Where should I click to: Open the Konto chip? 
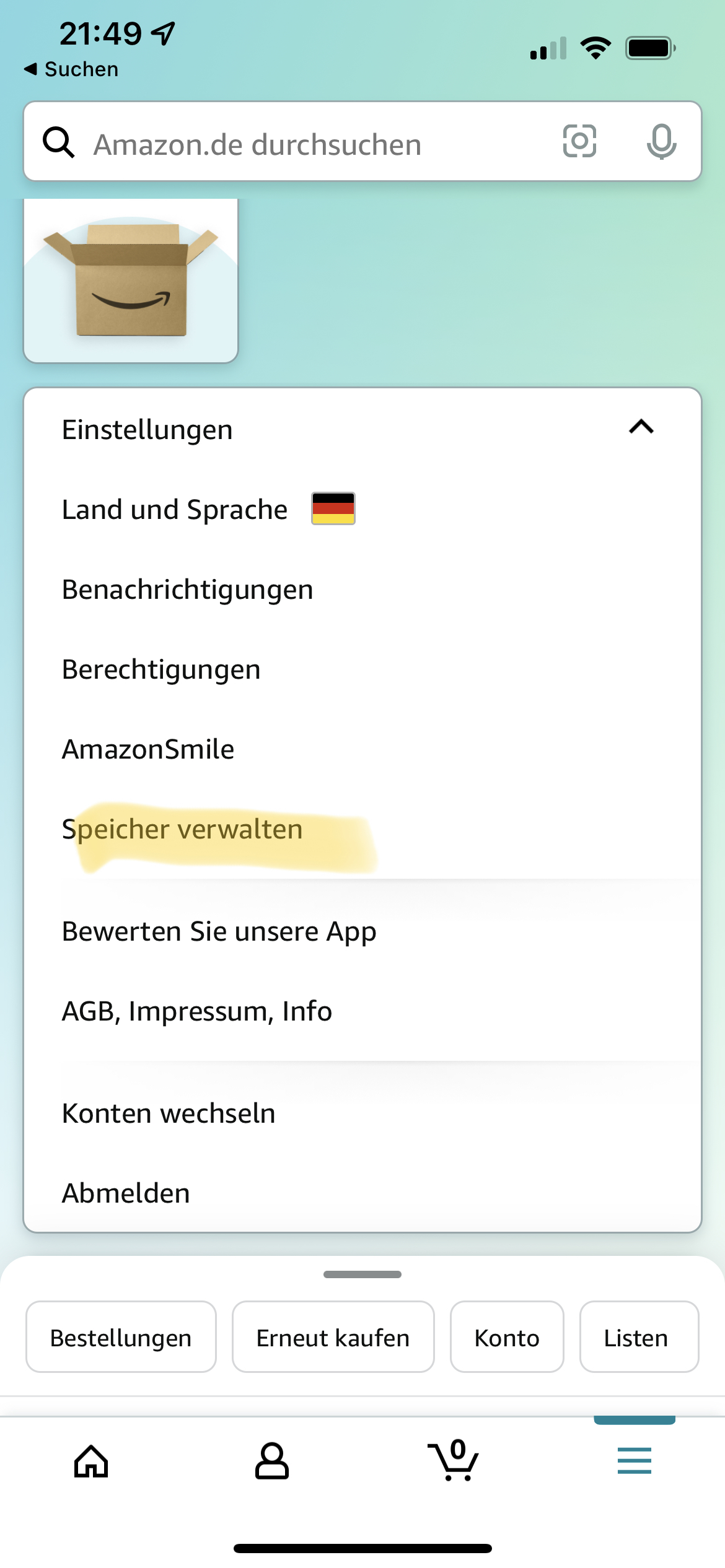coord(507,1338)
